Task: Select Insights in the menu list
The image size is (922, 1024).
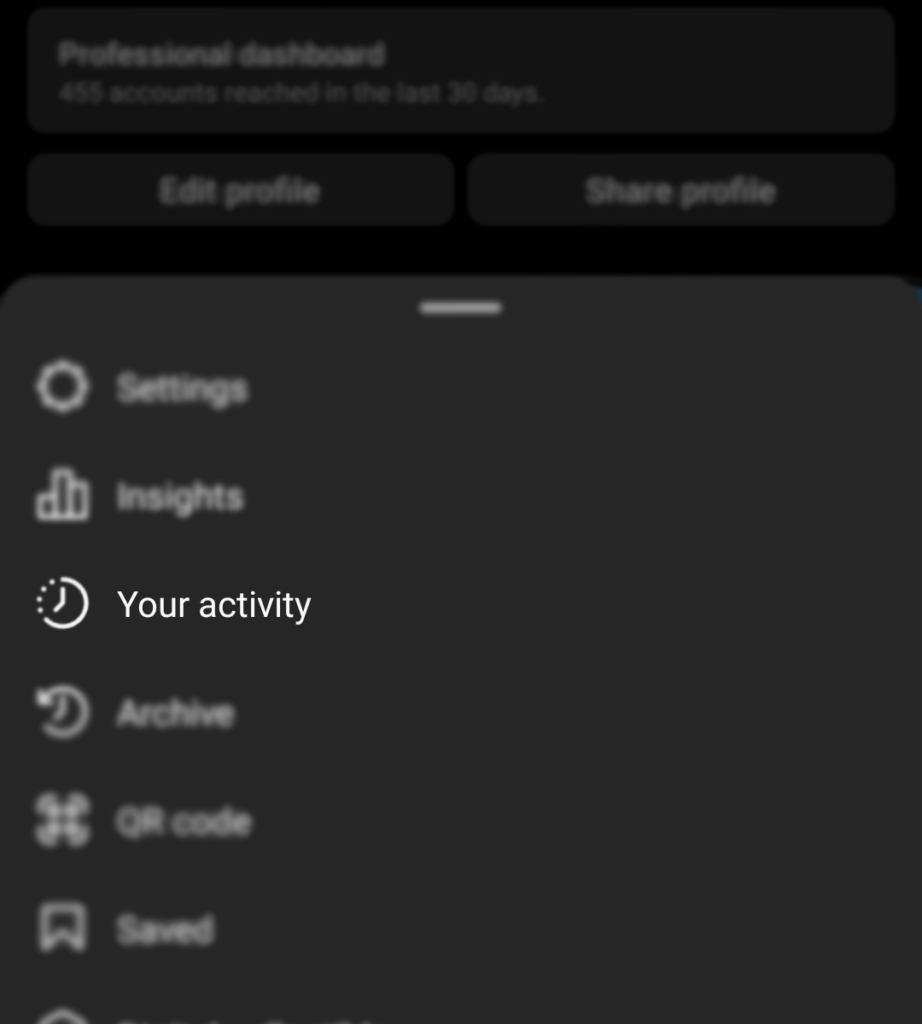Action: pyautogui.click(x=180, y=496)
